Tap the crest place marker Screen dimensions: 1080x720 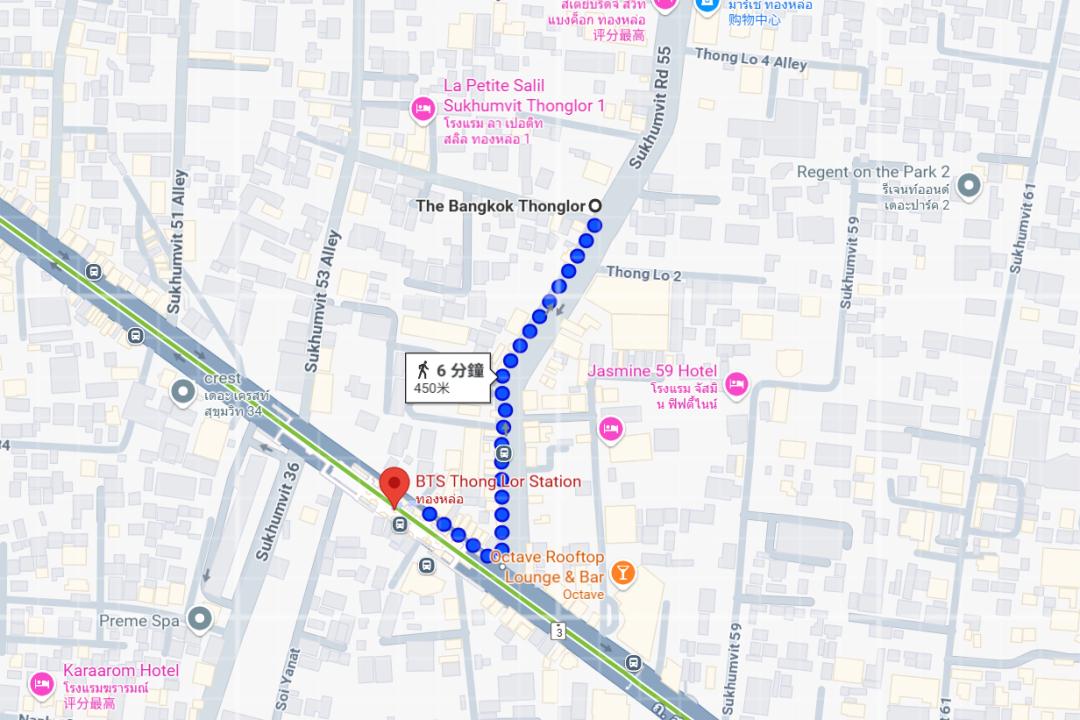182,391
